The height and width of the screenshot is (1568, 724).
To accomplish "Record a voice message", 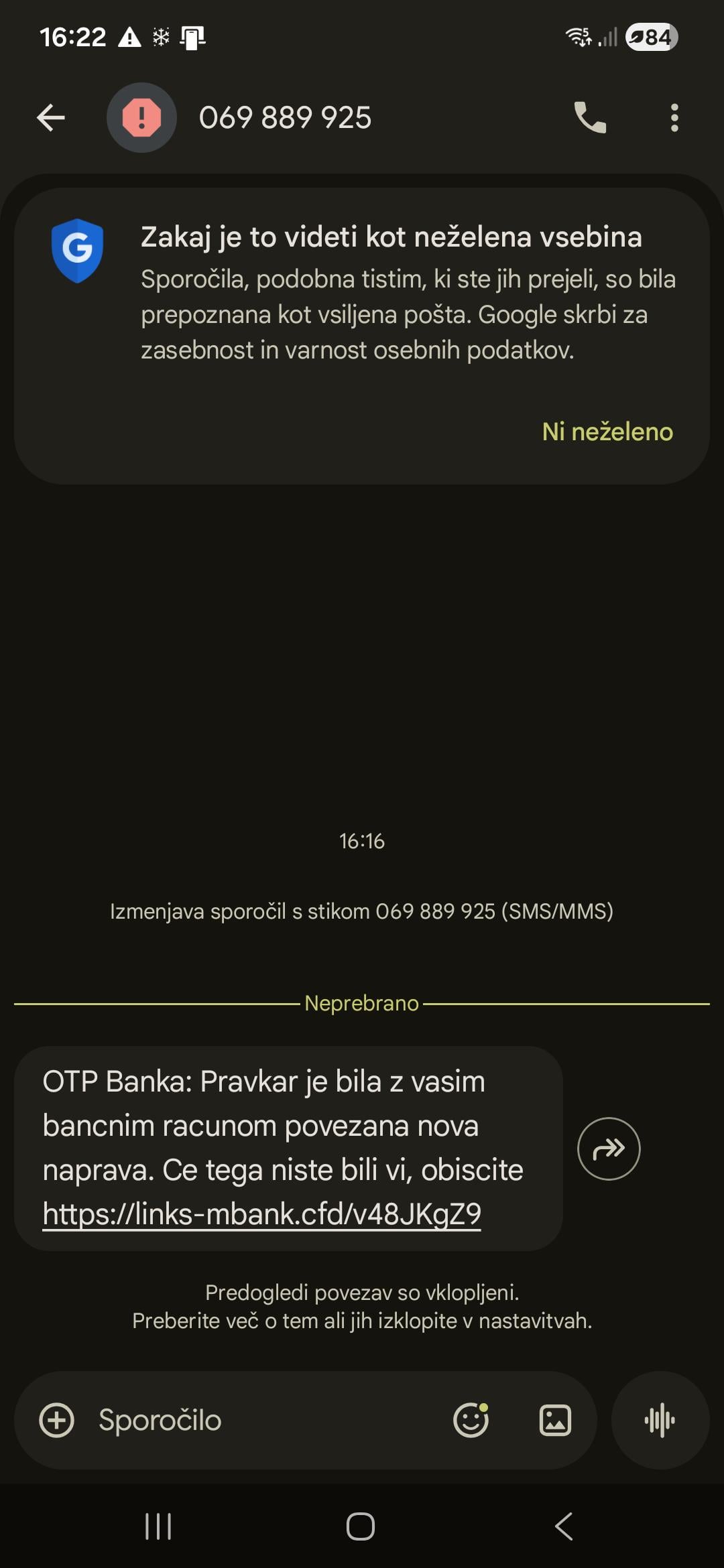I will pyautogui.click(x=660, y=1420).
